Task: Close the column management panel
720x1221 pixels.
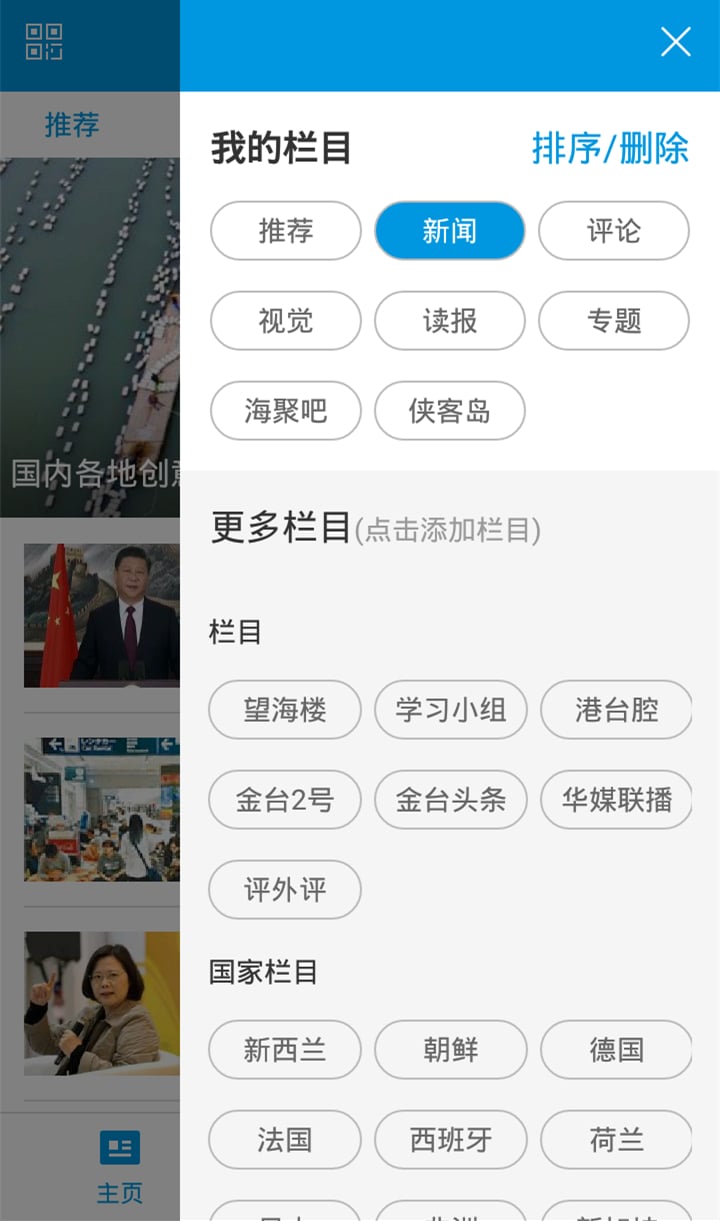Action: pos(676,42)
